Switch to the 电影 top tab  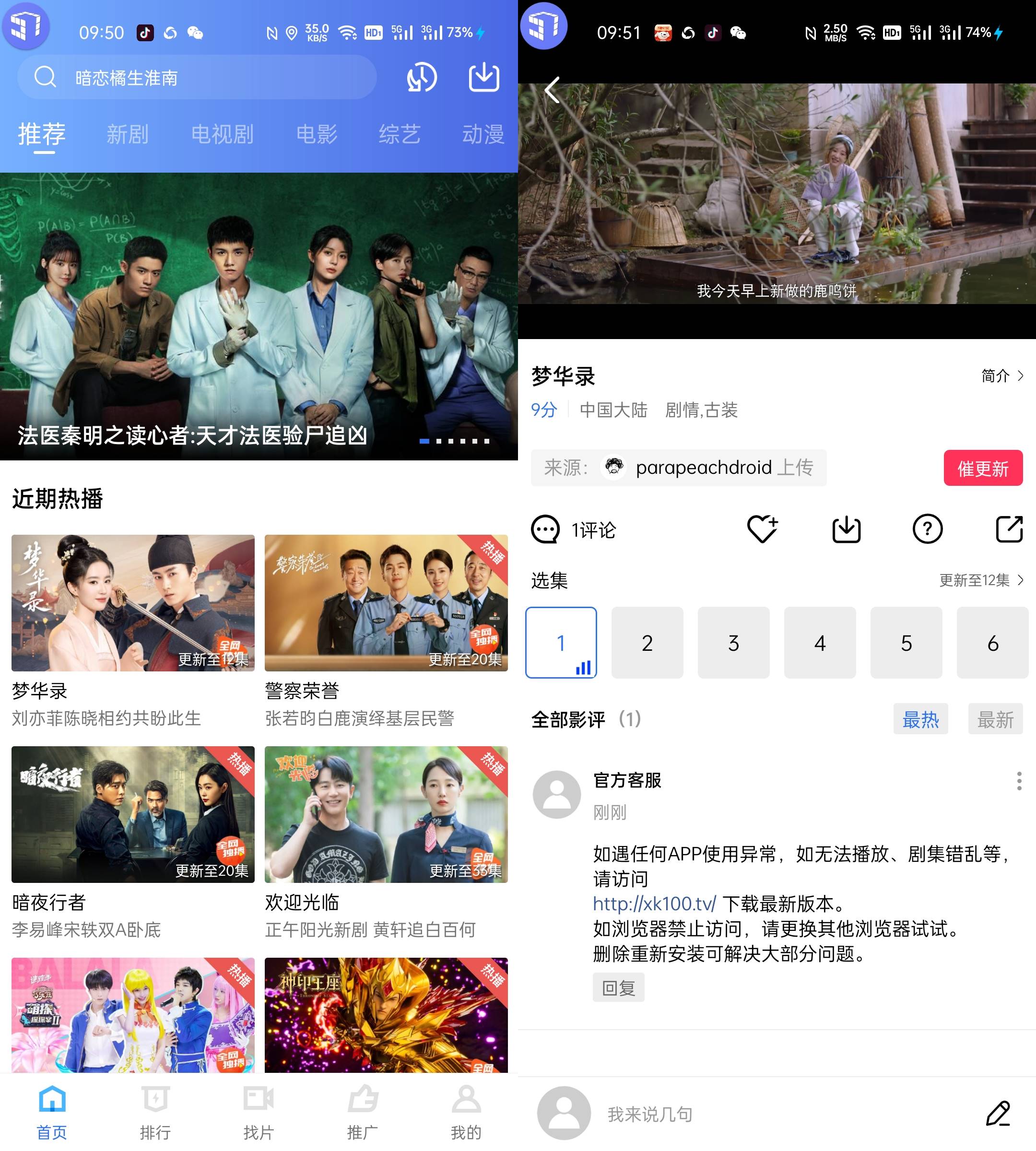click(317, 134)
